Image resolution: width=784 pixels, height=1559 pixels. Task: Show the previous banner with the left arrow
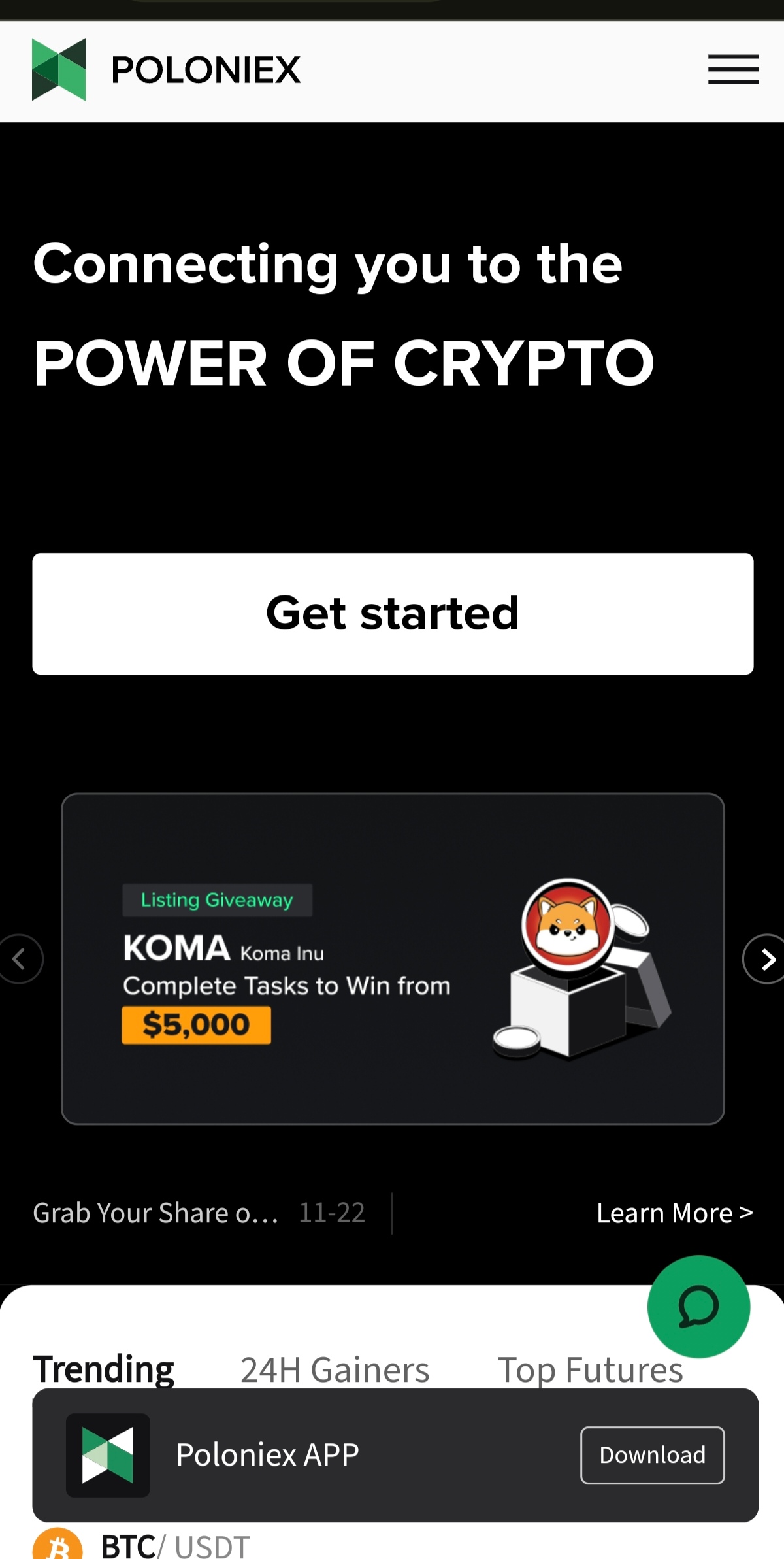coord(20,959)
